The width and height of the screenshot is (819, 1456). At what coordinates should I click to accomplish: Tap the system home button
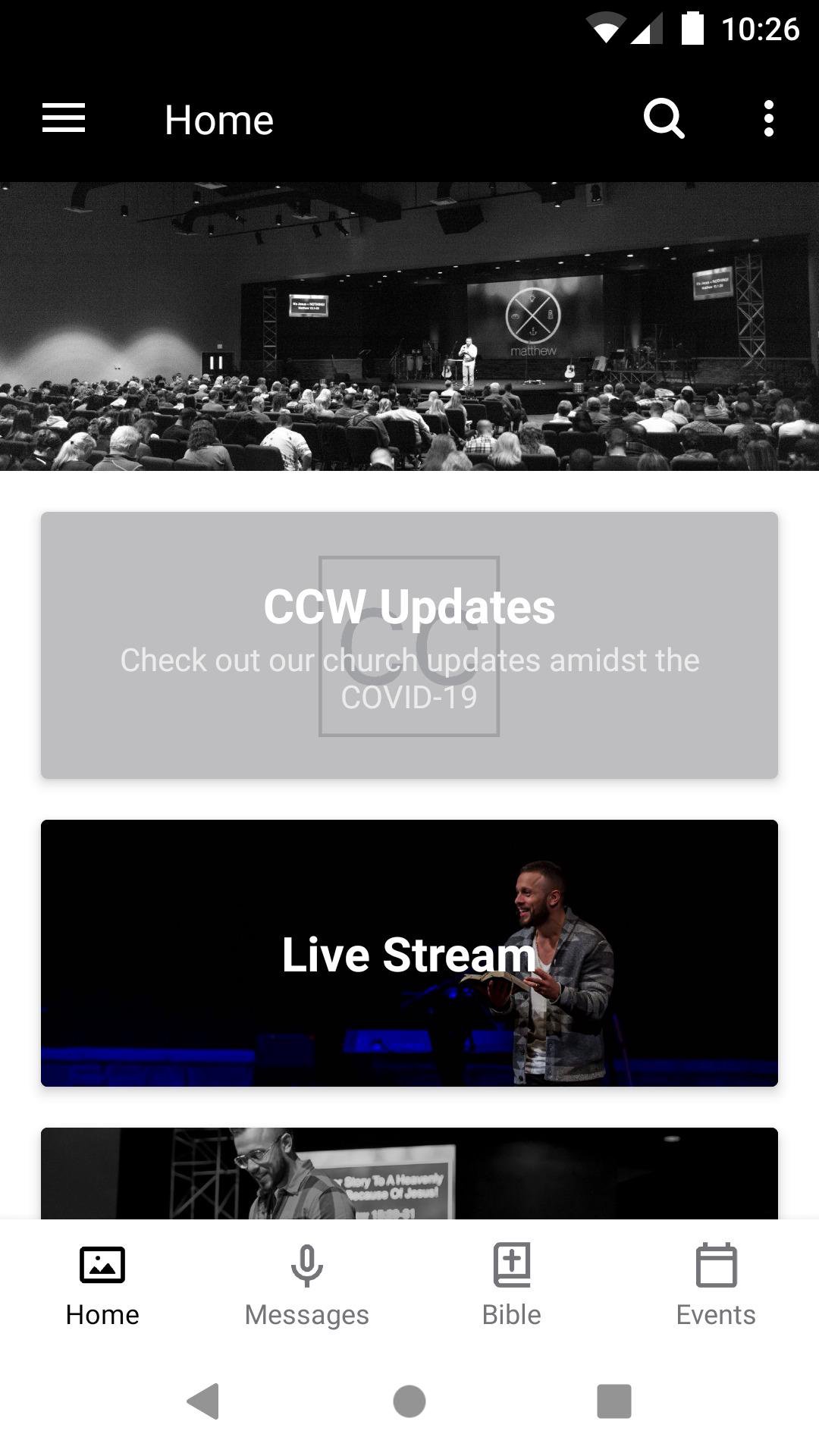[409, 1401]
